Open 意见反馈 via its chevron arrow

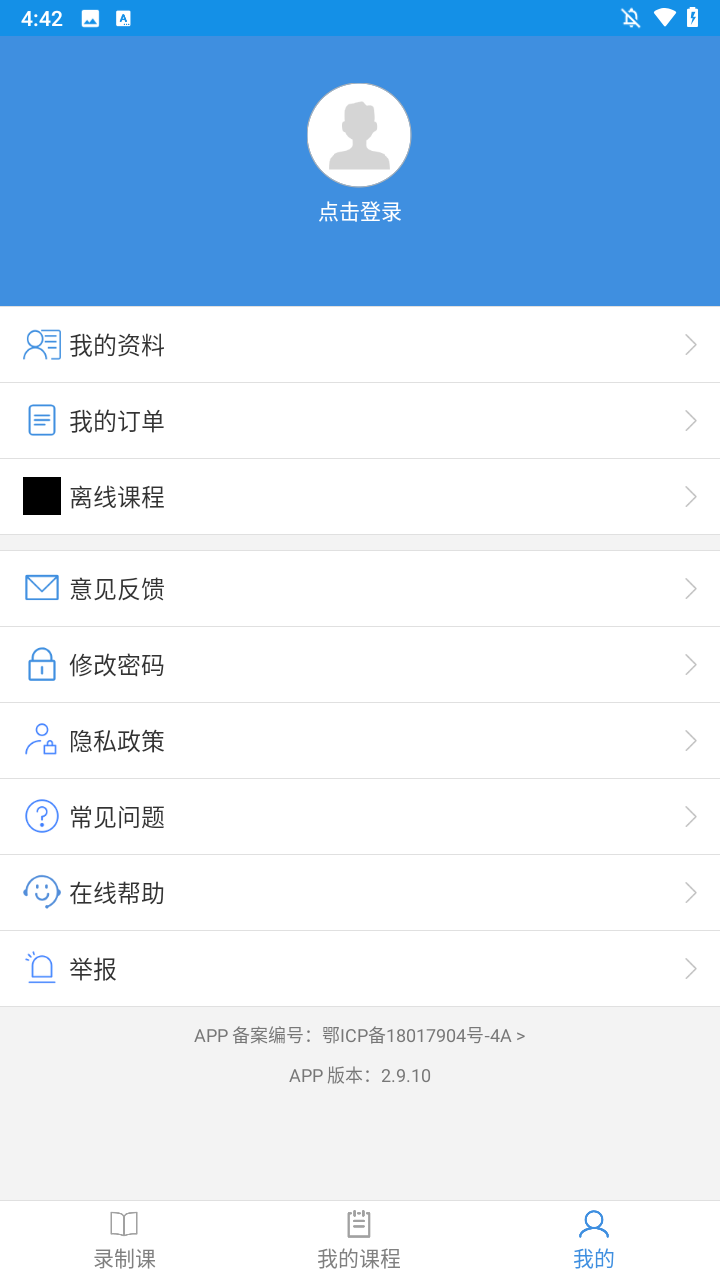tap(690, 588)
